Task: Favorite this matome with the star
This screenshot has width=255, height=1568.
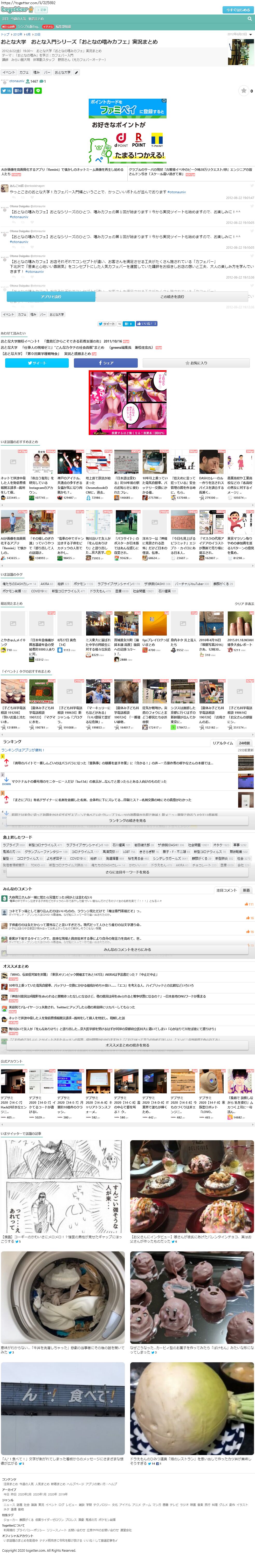Action: pos(243,91)
